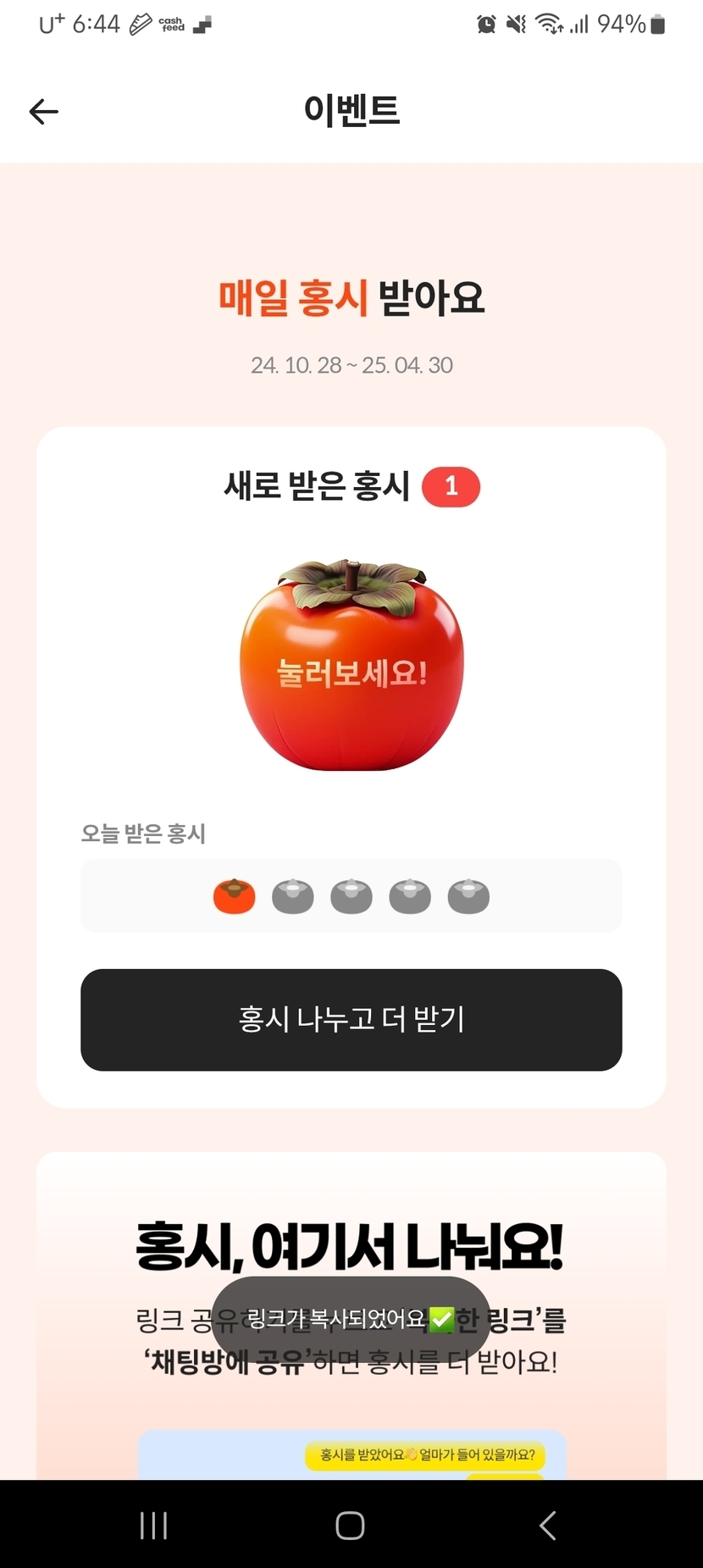Image resolution: width=703 pixels, height=1568 pixels.
Task: Open recent apps from navigation bar
Action: [x=153, y=1525]
